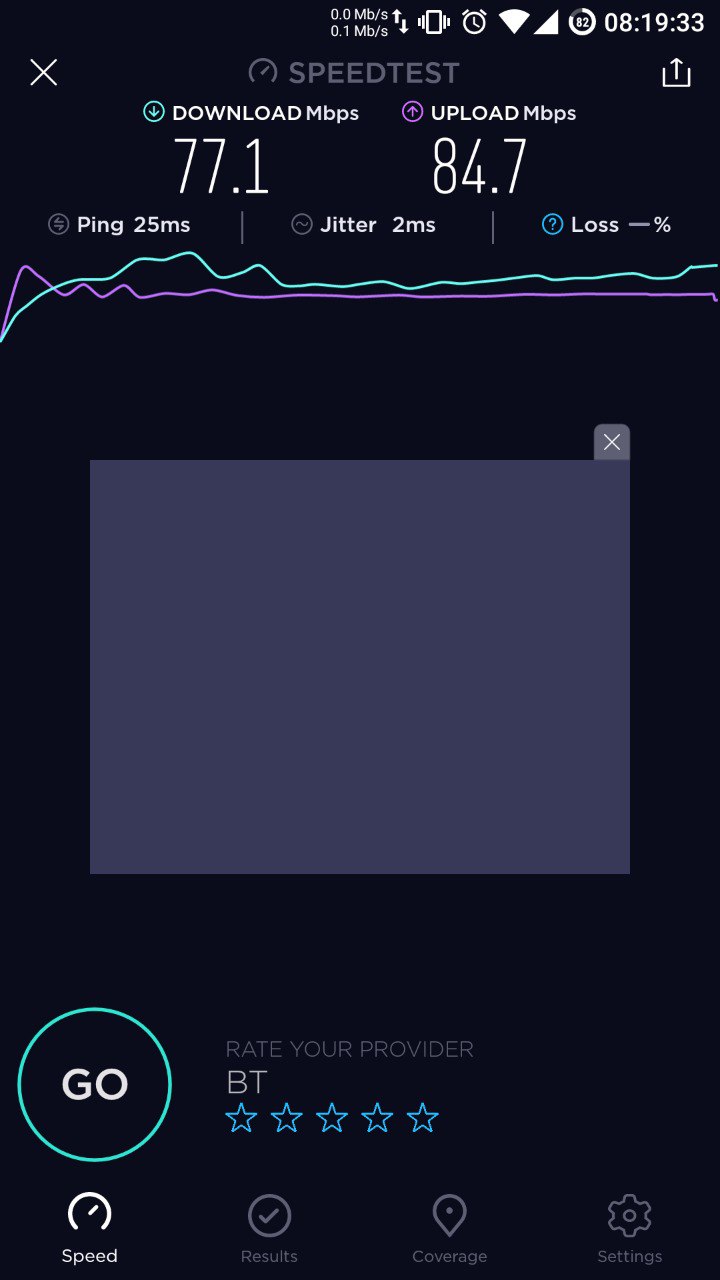
Task: Close the speed test result
Action: click(x=43, y=72)
